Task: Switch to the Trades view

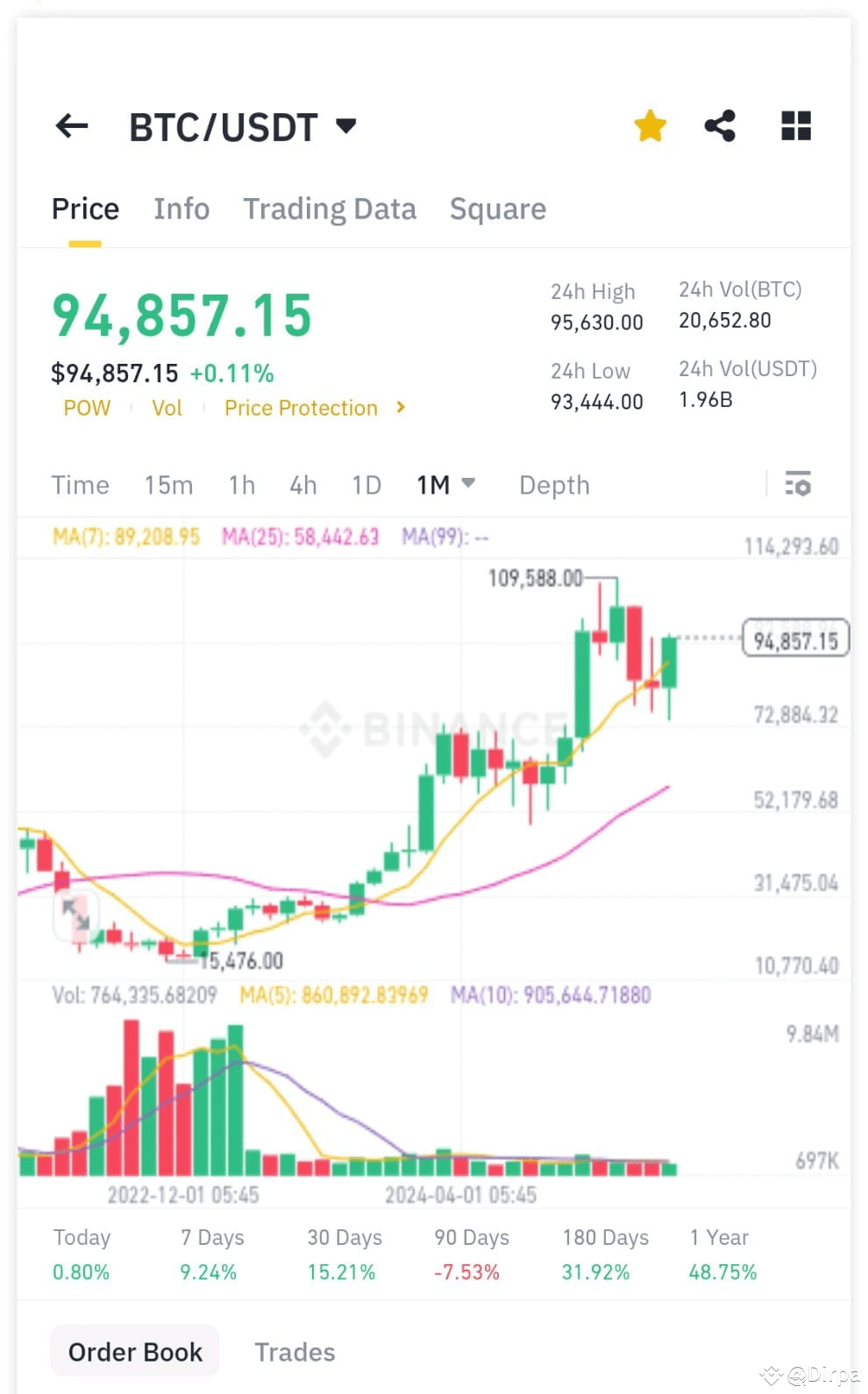Action: click(295, 1352)
